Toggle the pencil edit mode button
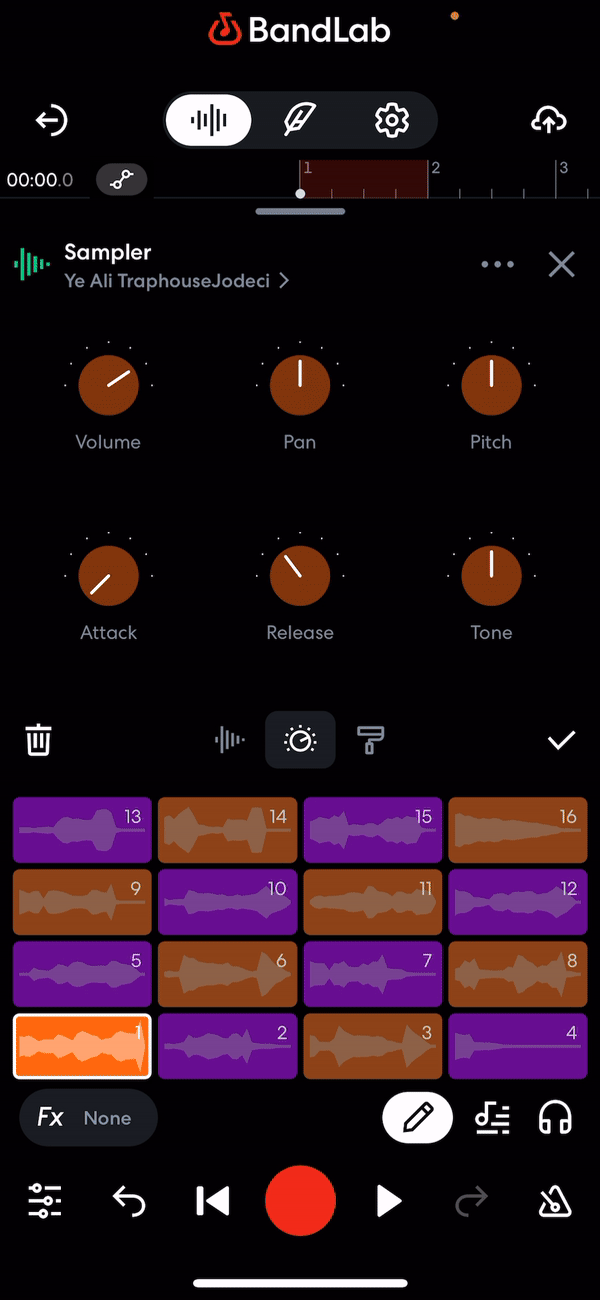This screenshot has height=1300, width=600. tap(417, 1118)
